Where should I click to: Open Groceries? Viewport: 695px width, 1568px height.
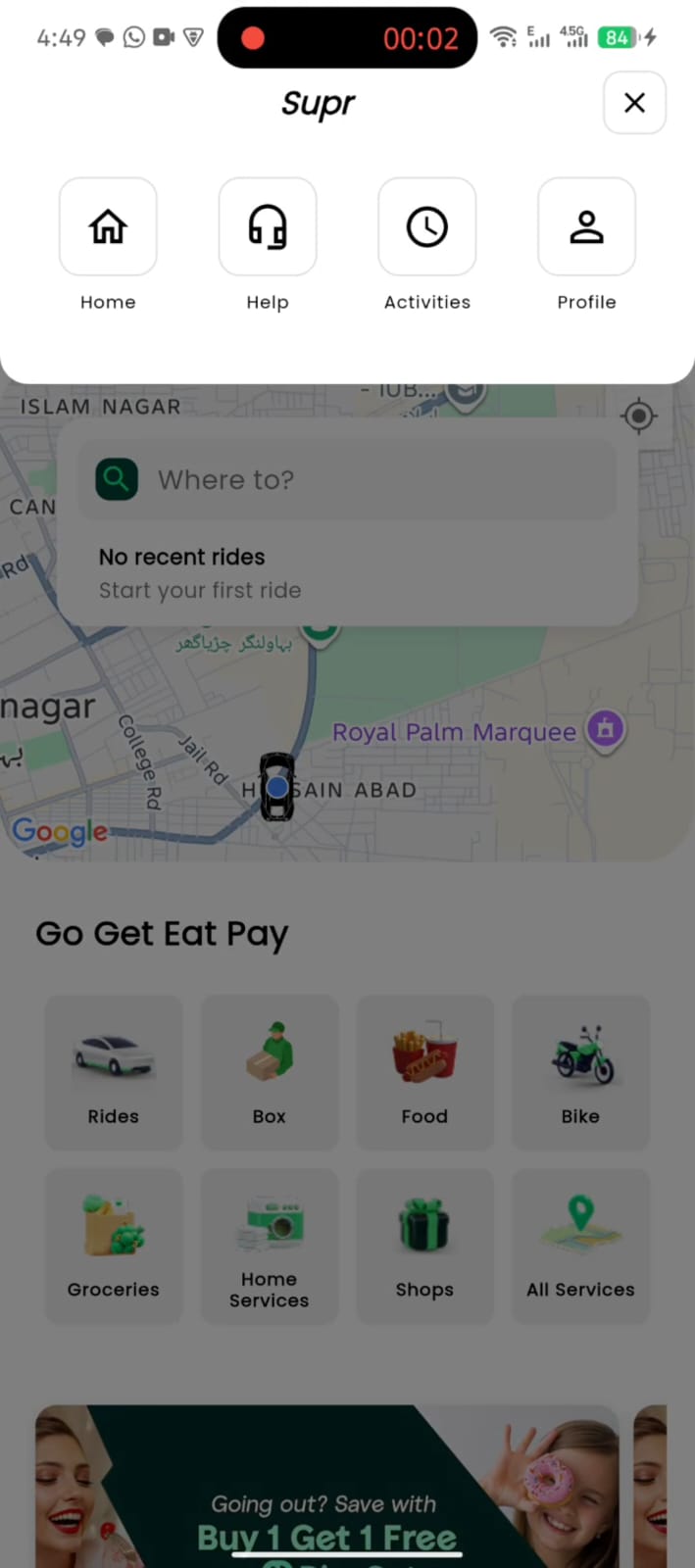coord(114,1247)
